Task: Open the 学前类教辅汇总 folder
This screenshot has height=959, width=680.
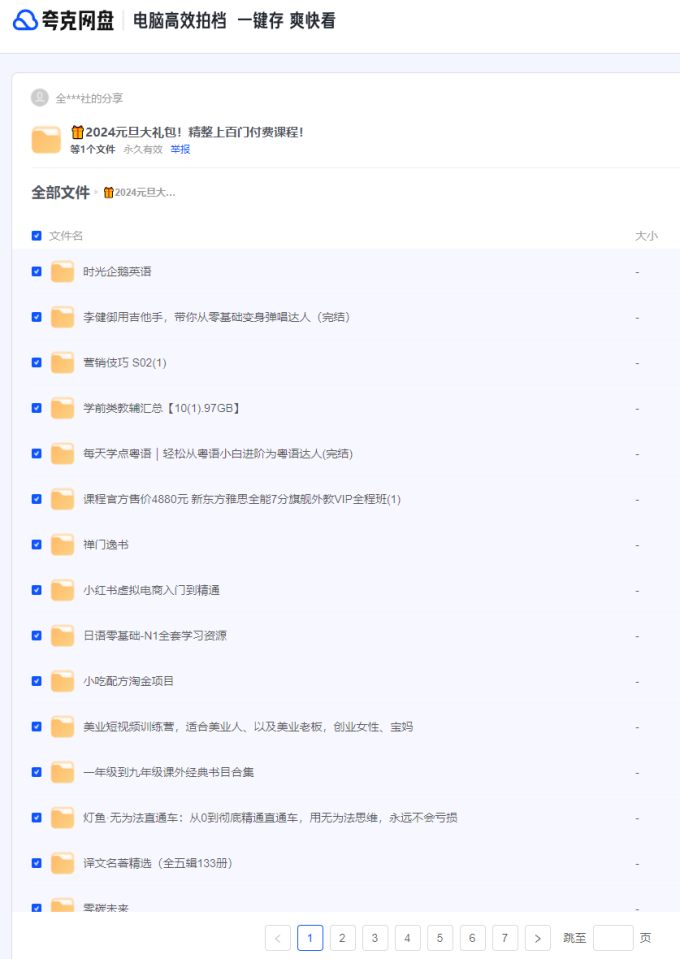Action: [160, 408]
